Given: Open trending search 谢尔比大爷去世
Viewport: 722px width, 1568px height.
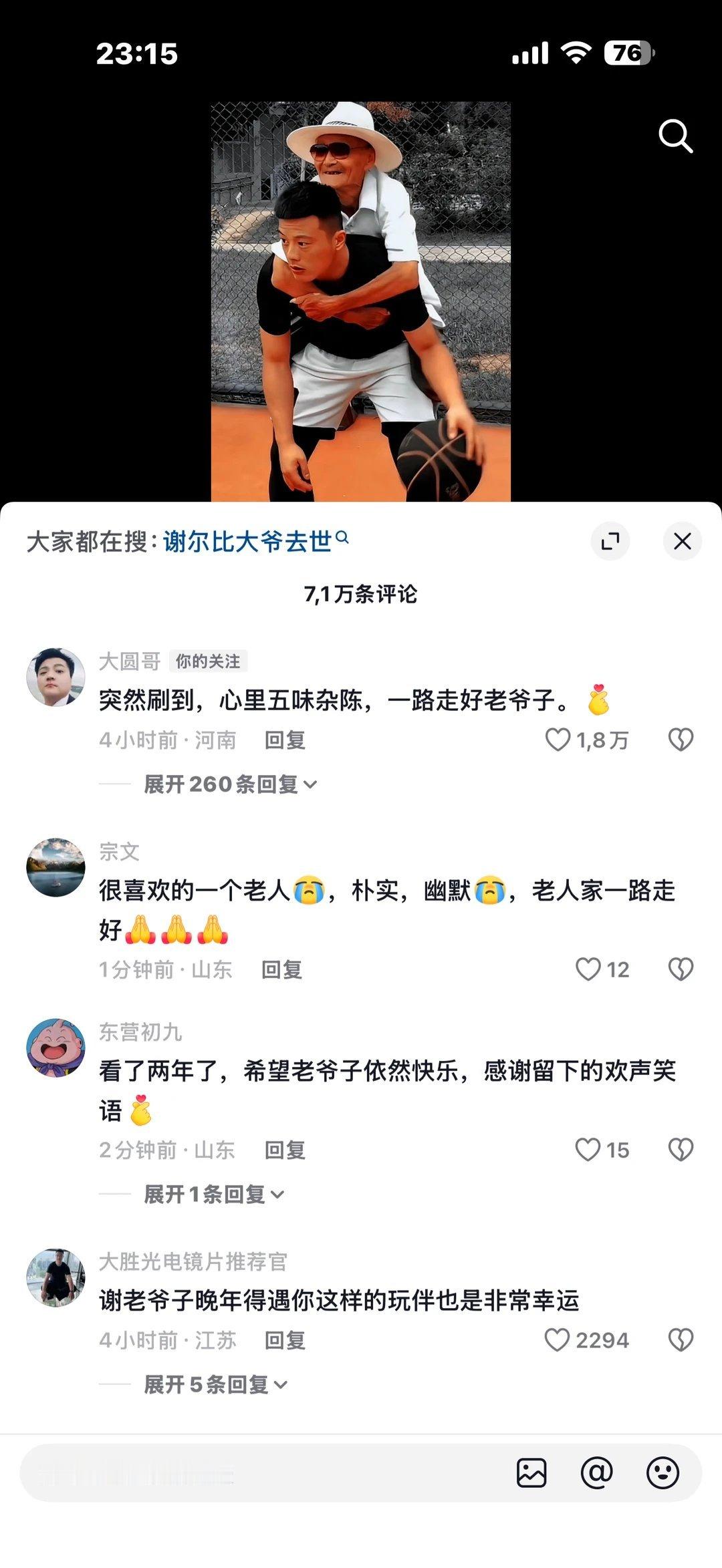Looking at the screenshot, I should point(247,542).
